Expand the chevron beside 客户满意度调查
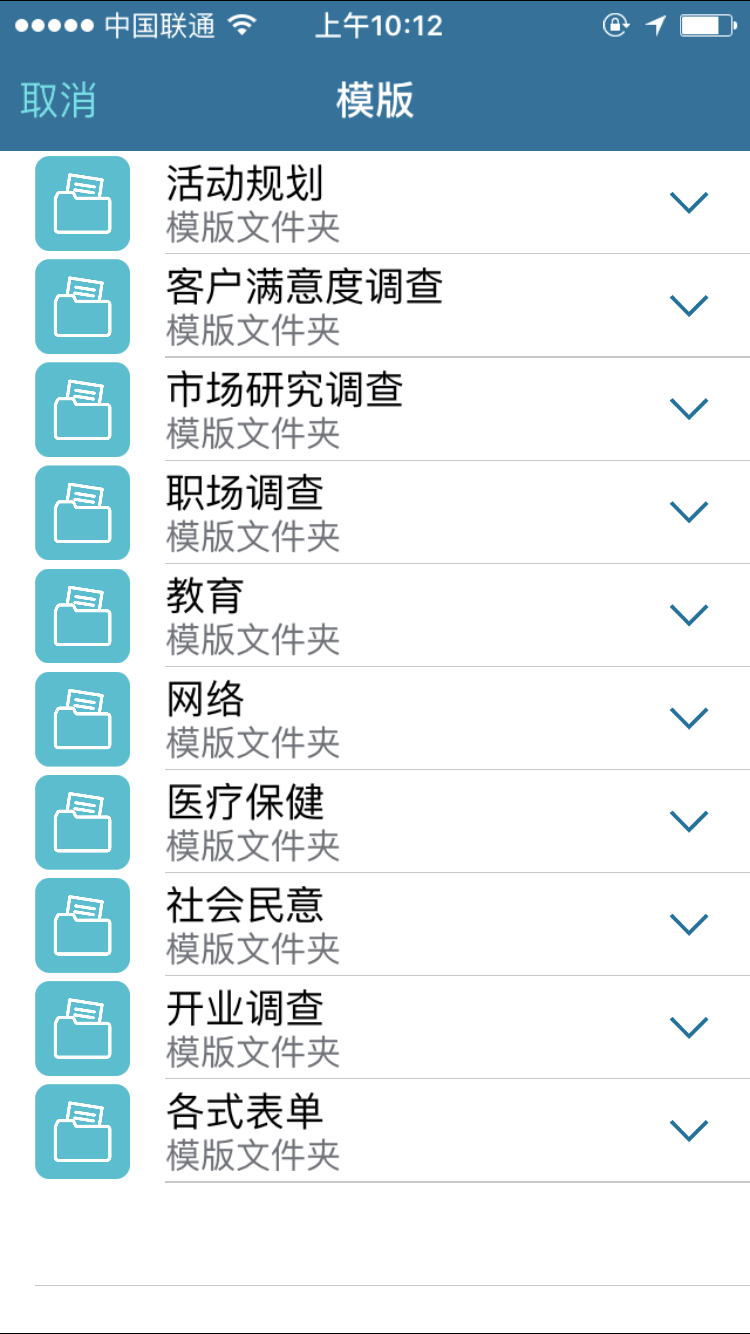Screen dimensions: 750x1334 tap(689, 305)
